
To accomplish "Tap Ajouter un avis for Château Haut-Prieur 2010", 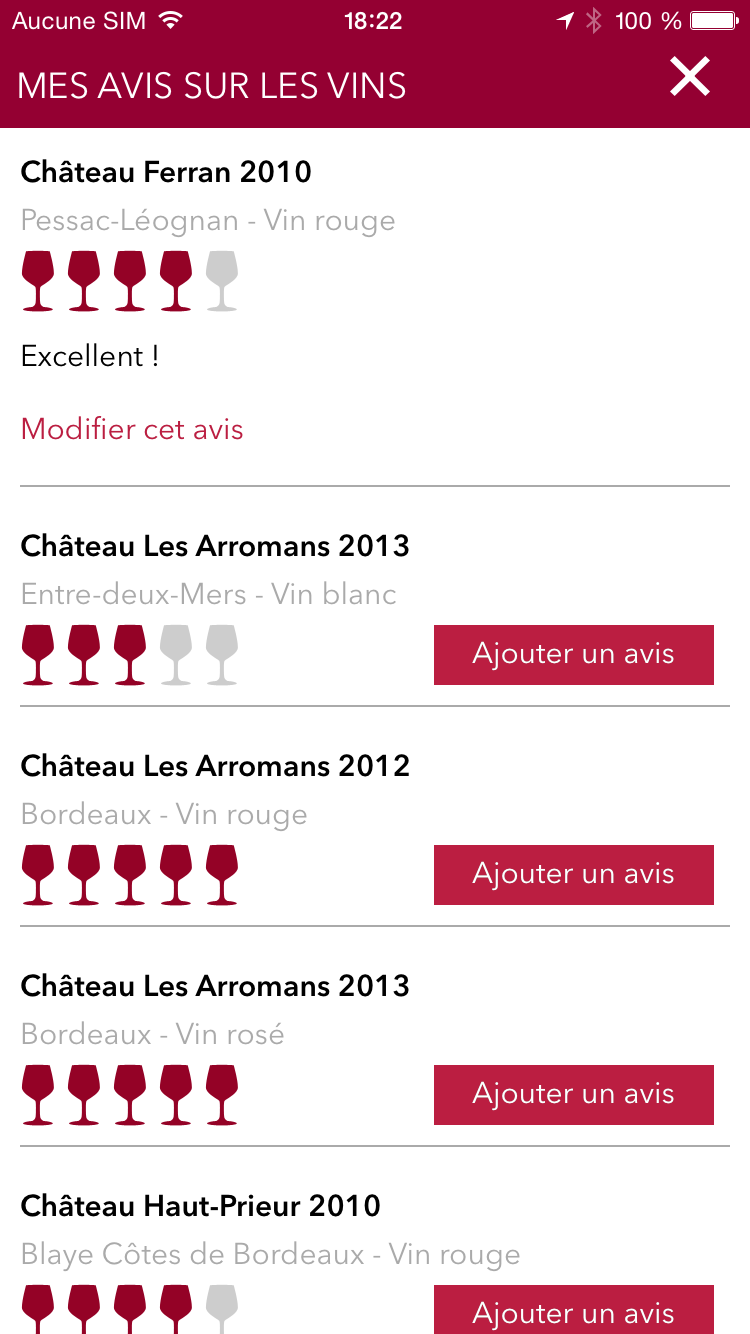I will (574, 1309).
